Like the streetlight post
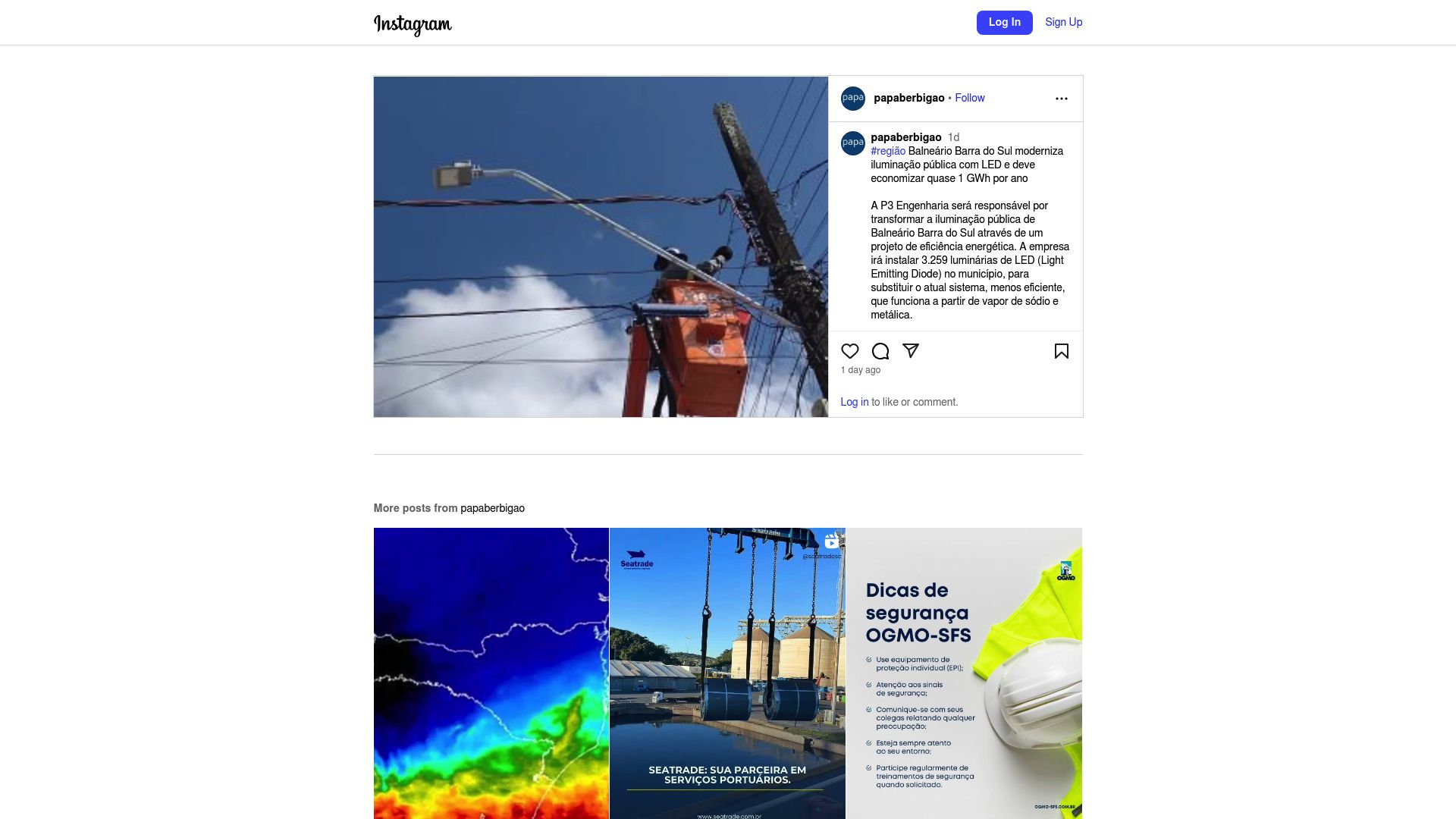Screen dimensions: 1456x819 tap(849, 351)
